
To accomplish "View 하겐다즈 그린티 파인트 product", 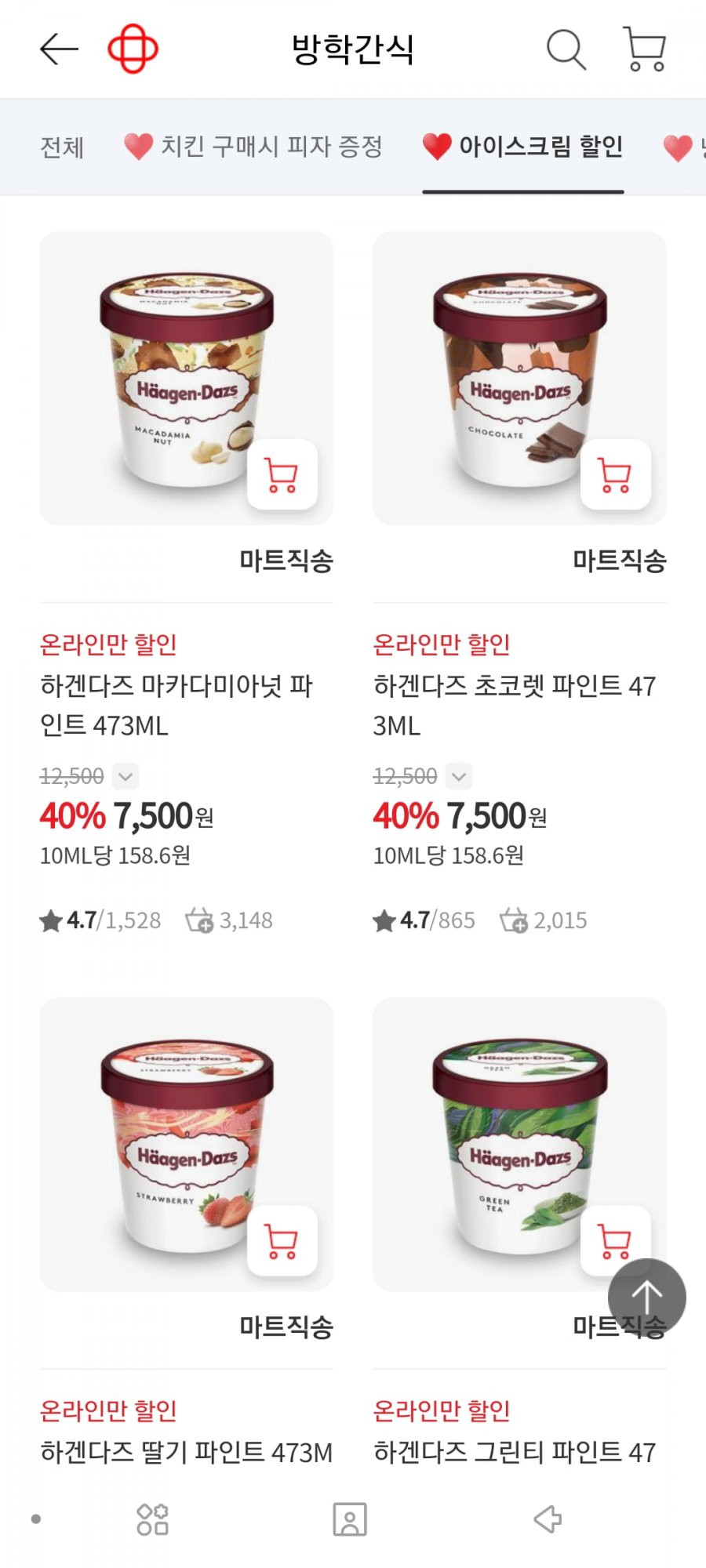I will [514, 1452].
